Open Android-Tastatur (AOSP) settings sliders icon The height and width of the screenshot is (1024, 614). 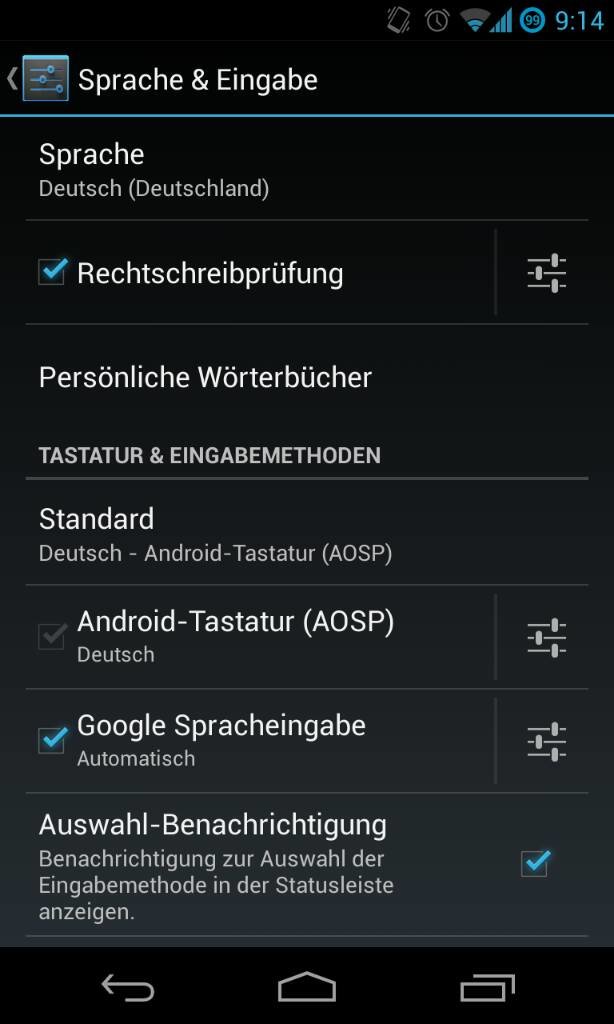[546, 637]
